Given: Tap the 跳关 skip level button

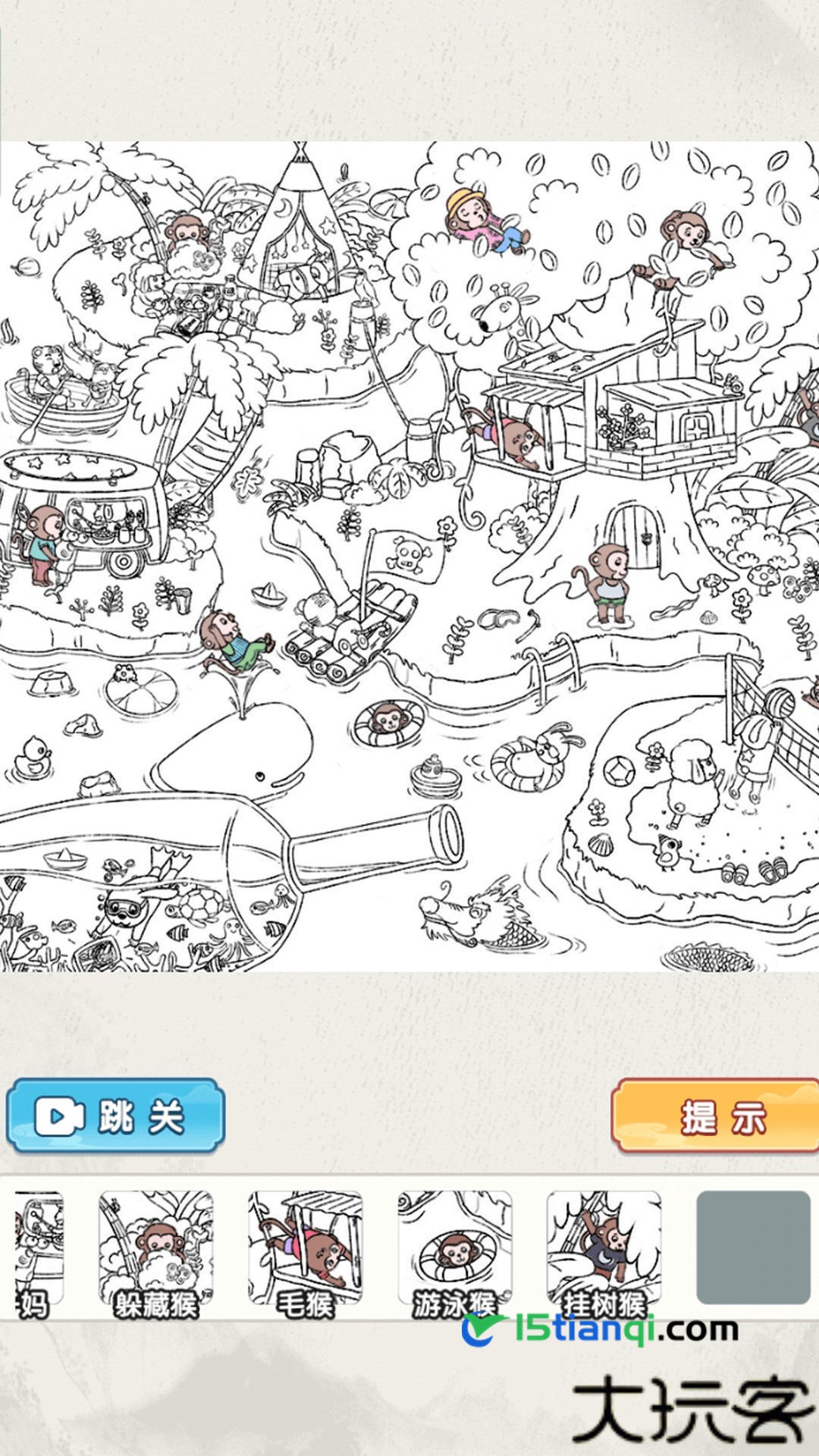Looking at the screenshot, I should [x=115, y=1116].
